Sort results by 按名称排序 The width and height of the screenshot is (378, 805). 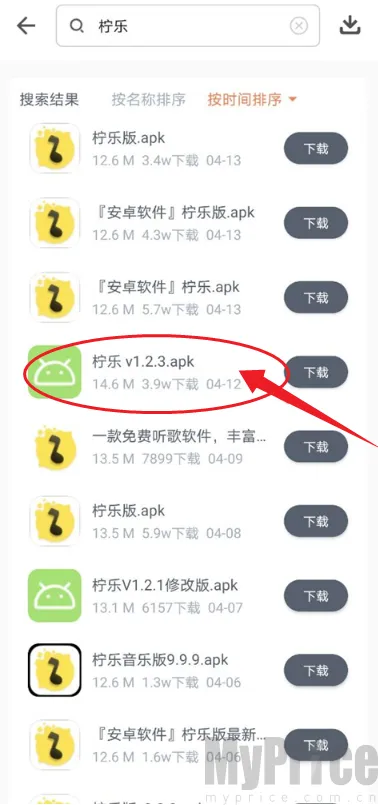pos(148,99)
